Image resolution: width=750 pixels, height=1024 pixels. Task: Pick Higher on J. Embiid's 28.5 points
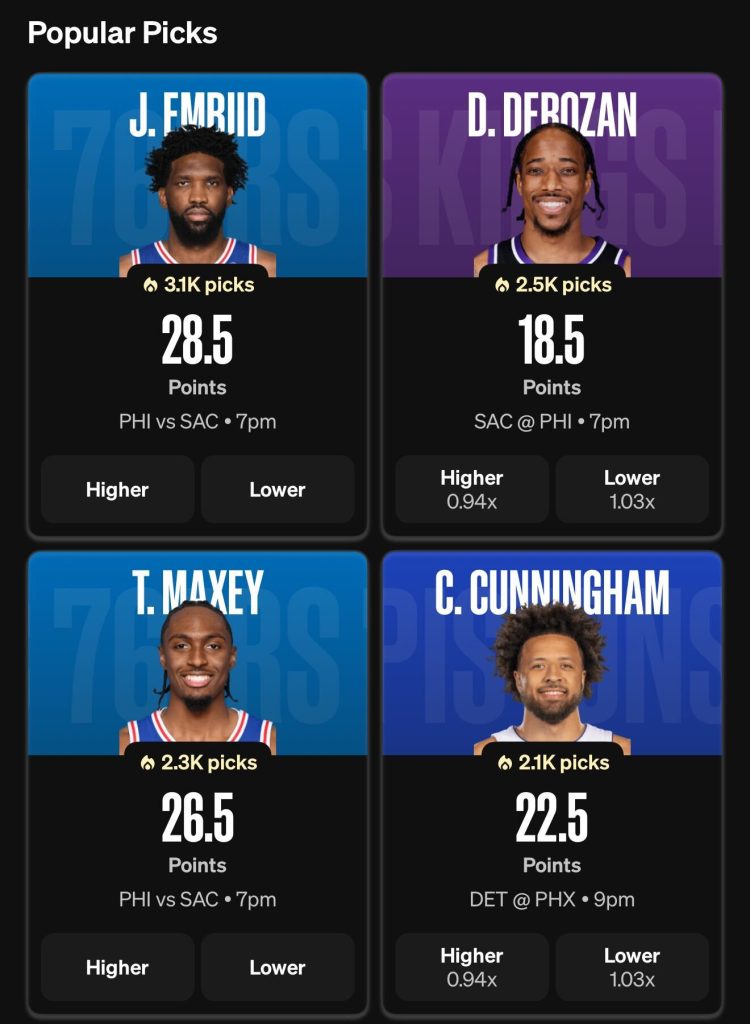[x=117, y=489]
